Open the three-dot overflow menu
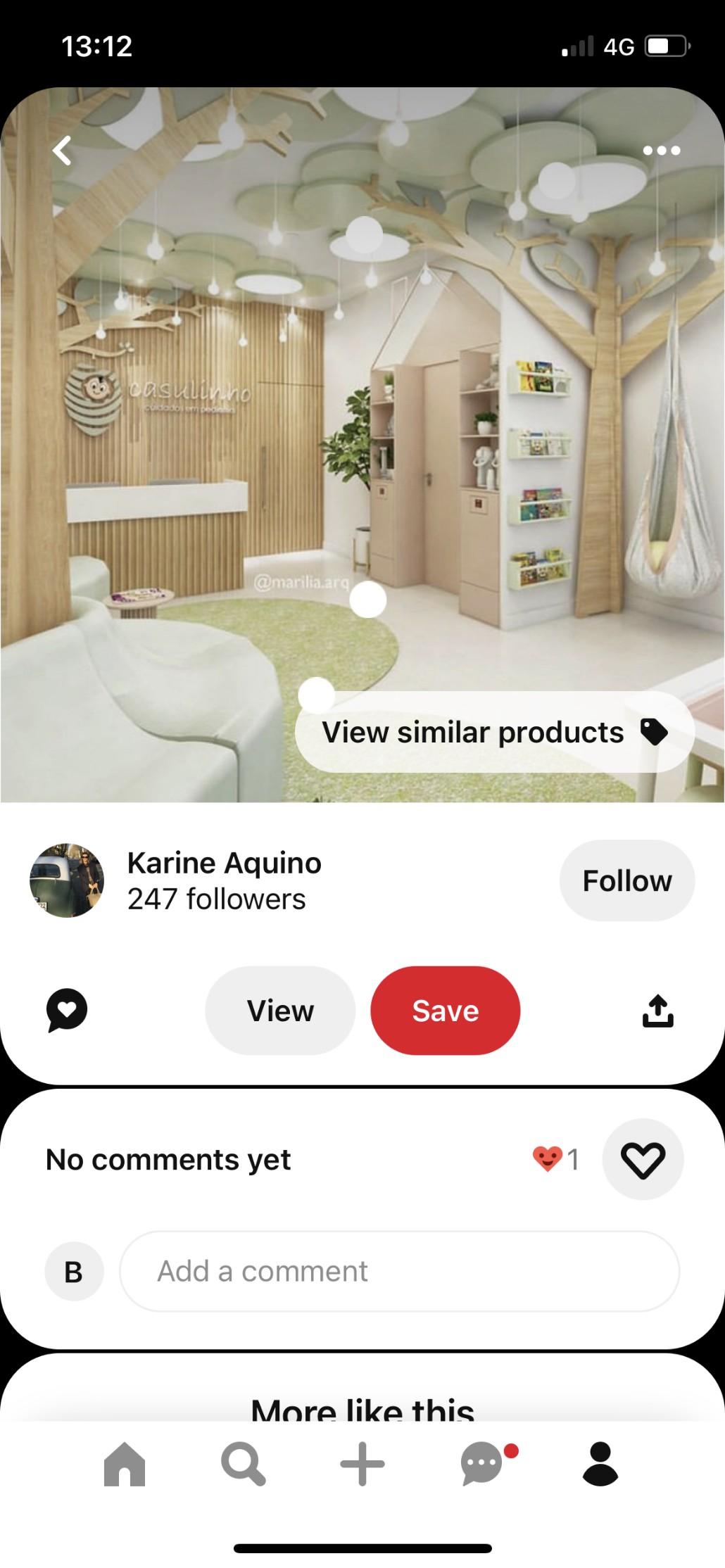 (661, 151)
